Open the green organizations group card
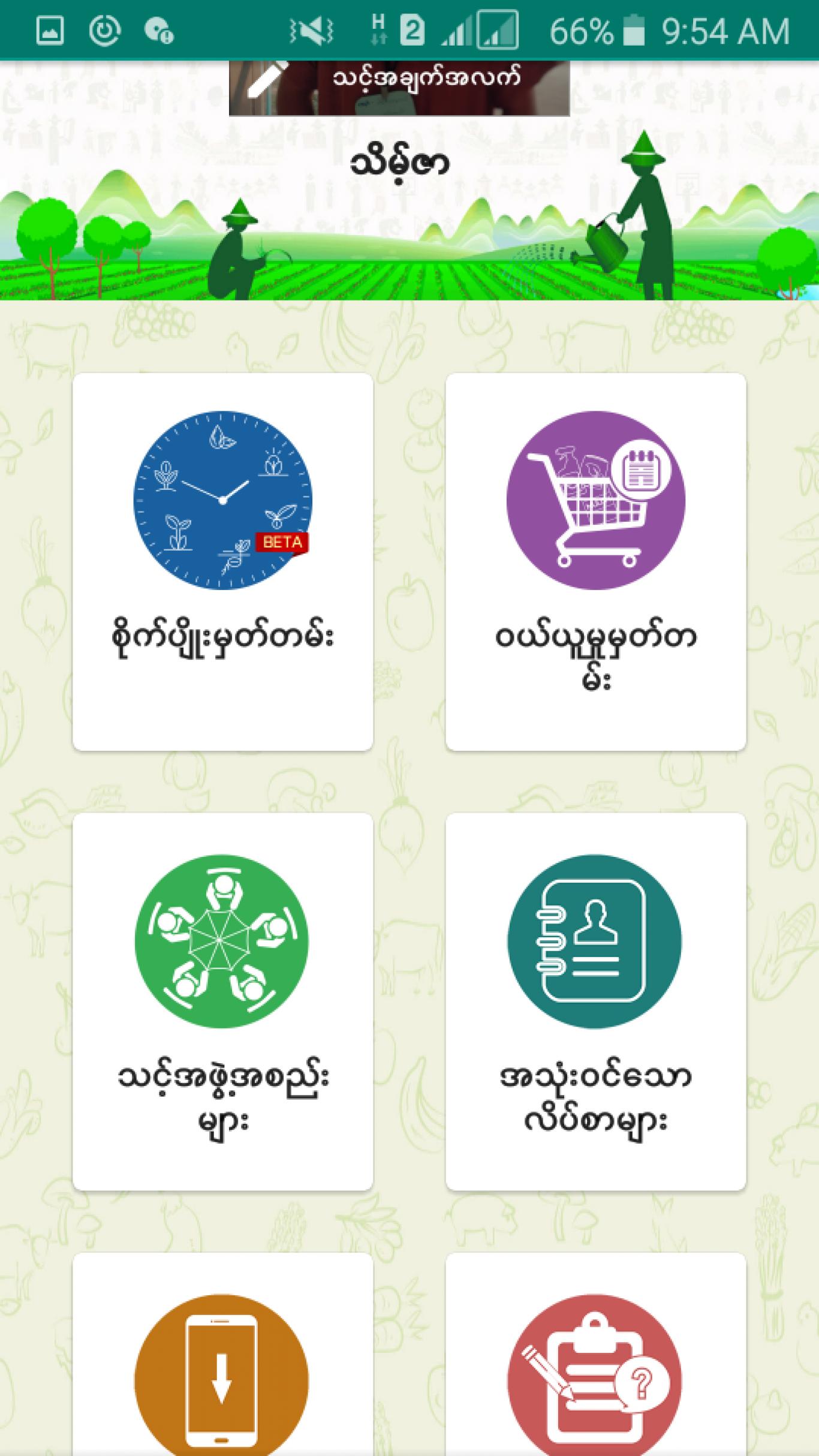819x1456 pixels. (x=223, y=1001)
